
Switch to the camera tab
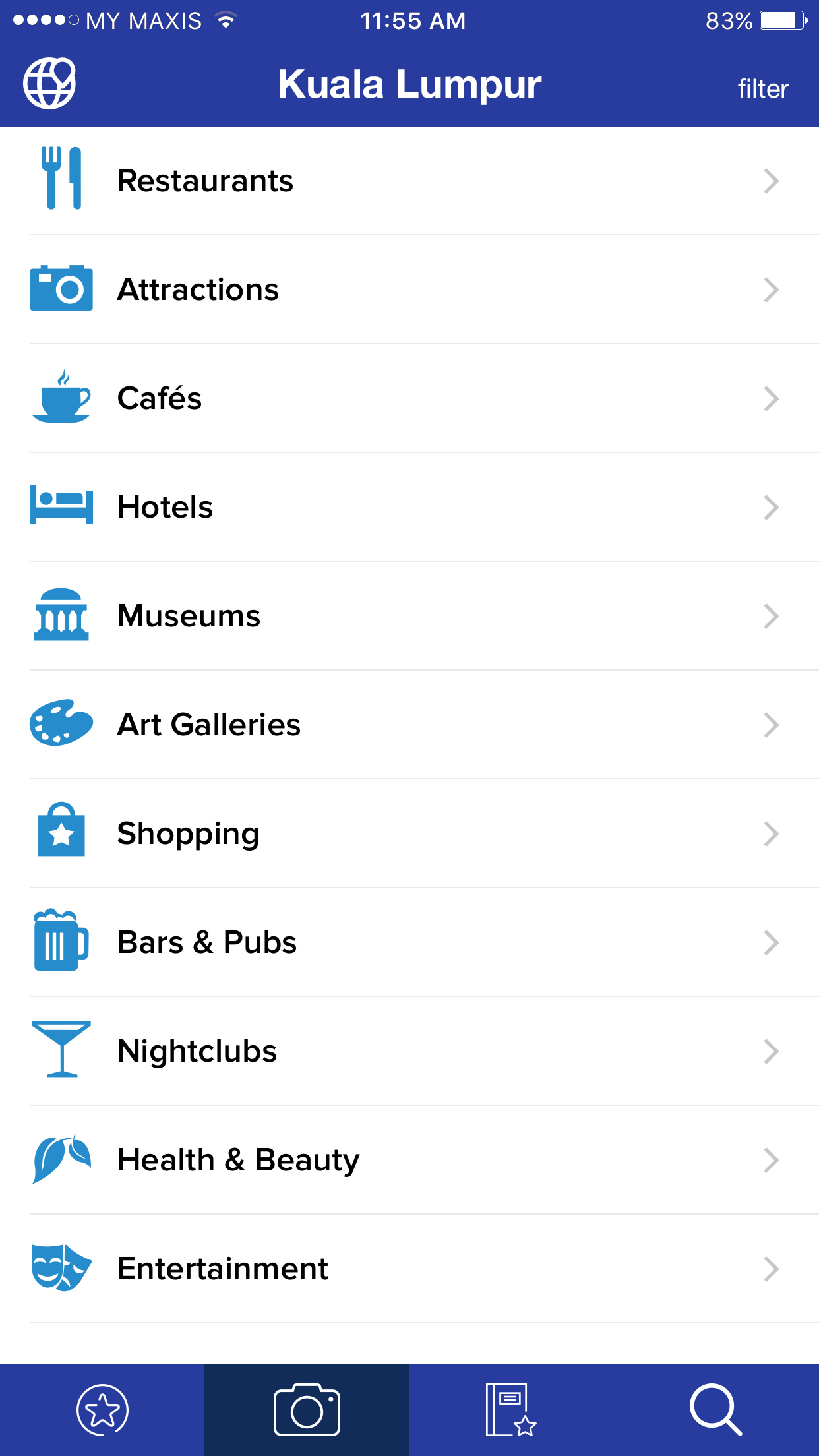coord(307,1410)
